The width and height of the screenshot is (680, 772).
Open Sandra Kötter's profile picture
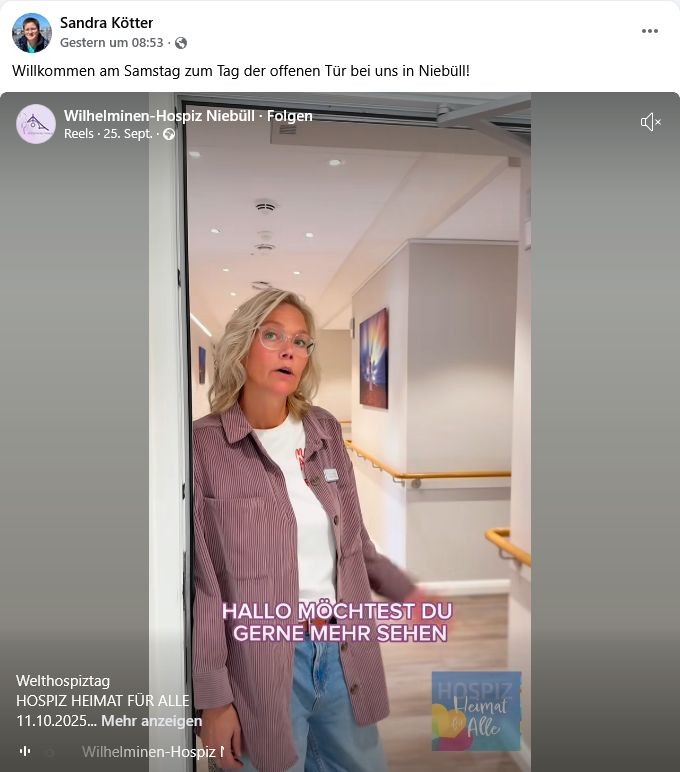point(32,33)
